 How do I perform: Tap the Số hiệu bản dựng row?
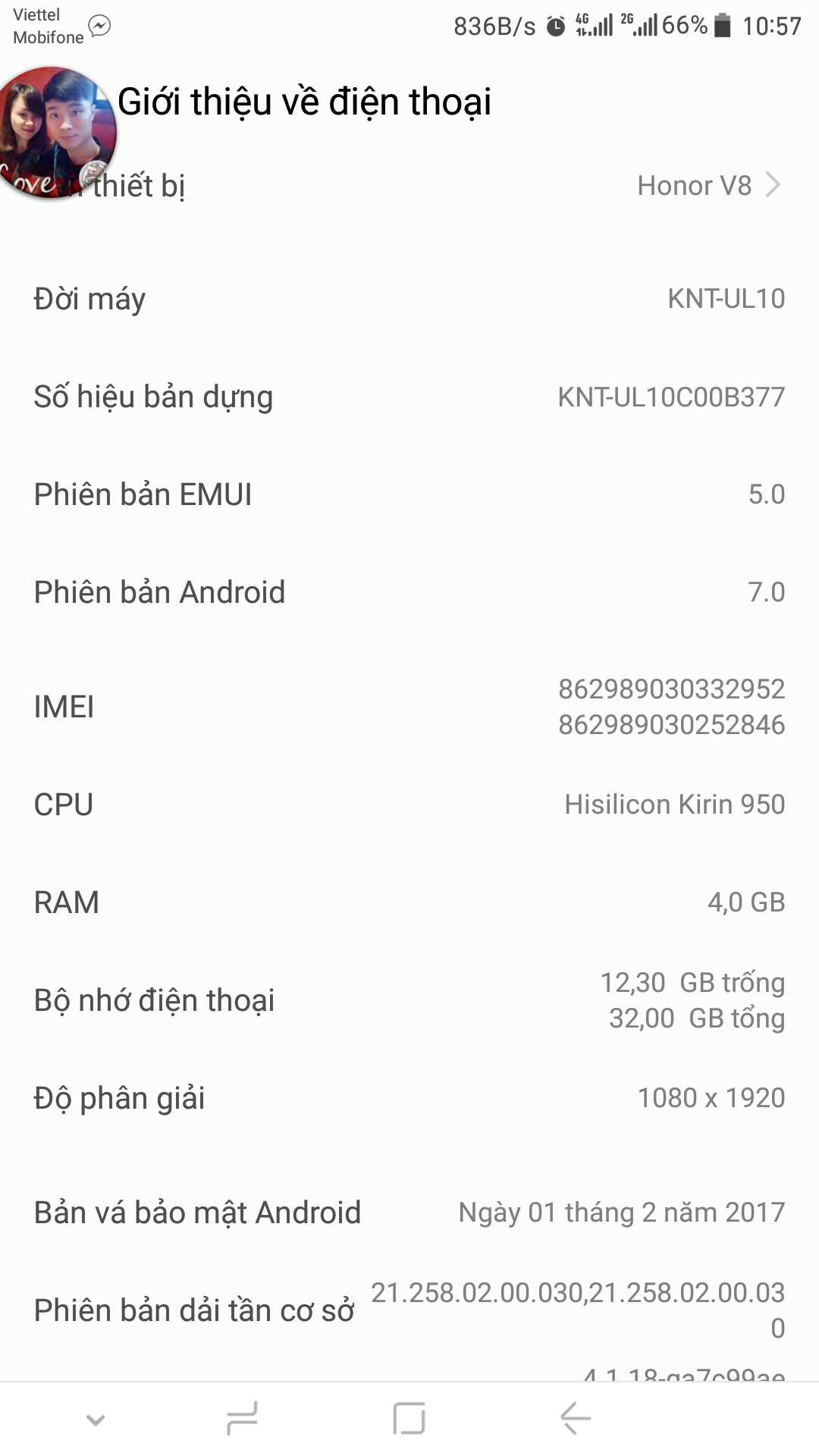[x=409, y=397]
